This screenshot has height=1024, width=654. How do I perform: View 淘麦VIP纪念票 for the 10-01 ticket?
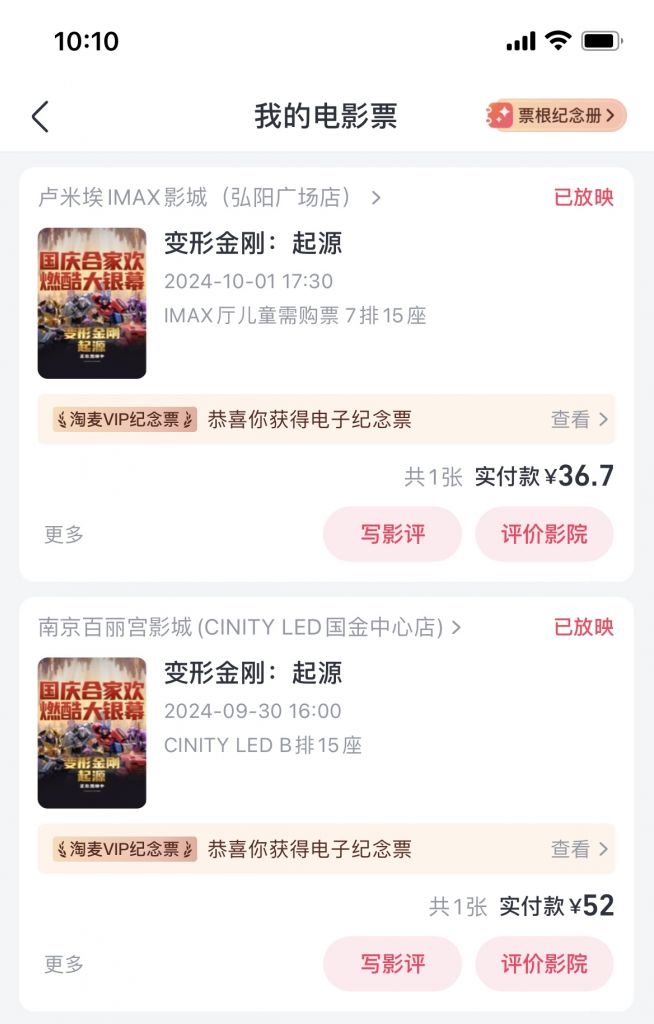pyautogui.click(x=579, y=420)
